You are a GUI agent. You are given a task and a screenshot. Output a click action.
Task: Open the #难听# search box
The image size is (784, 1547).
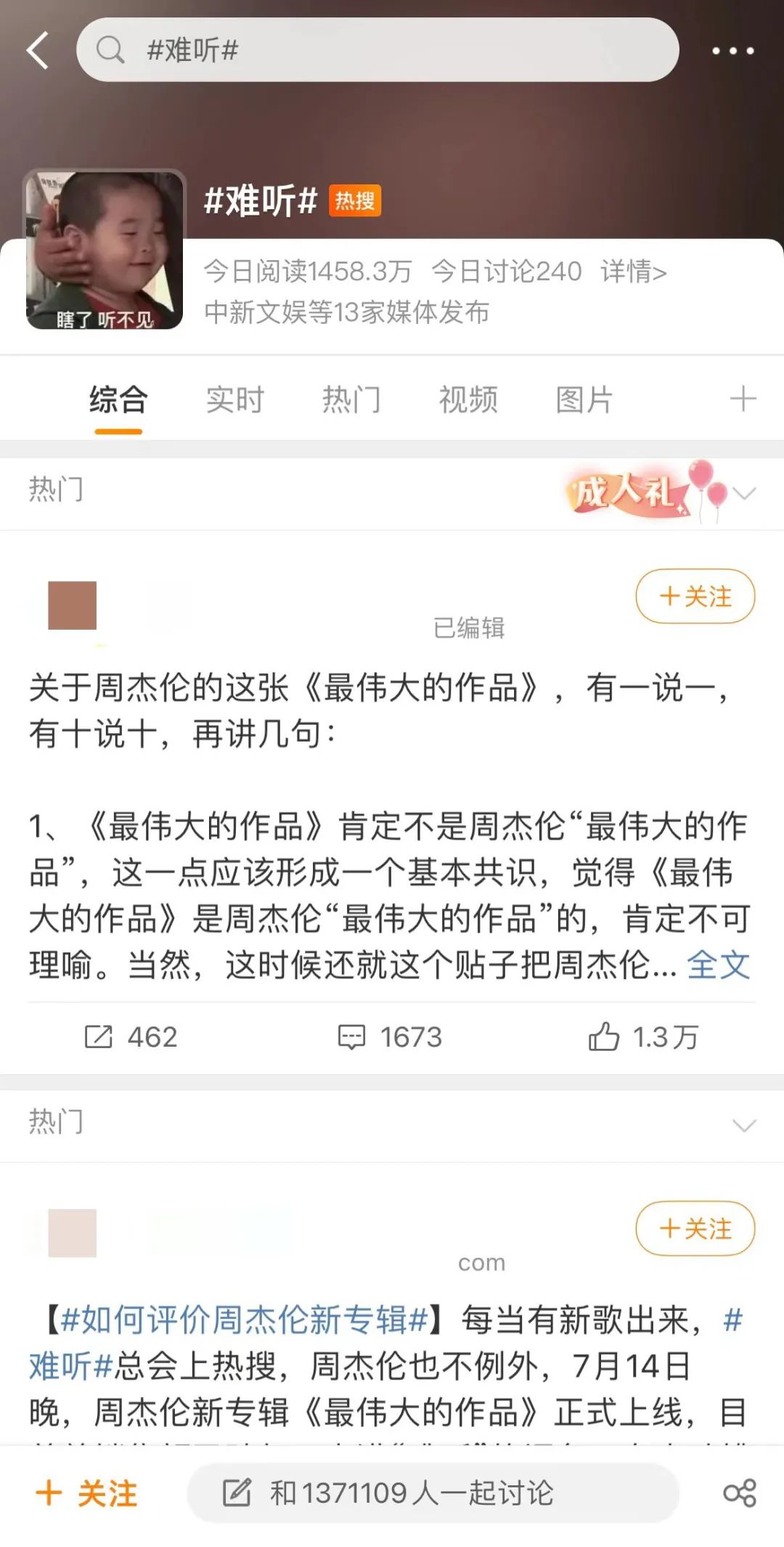[x=377, y=50]
